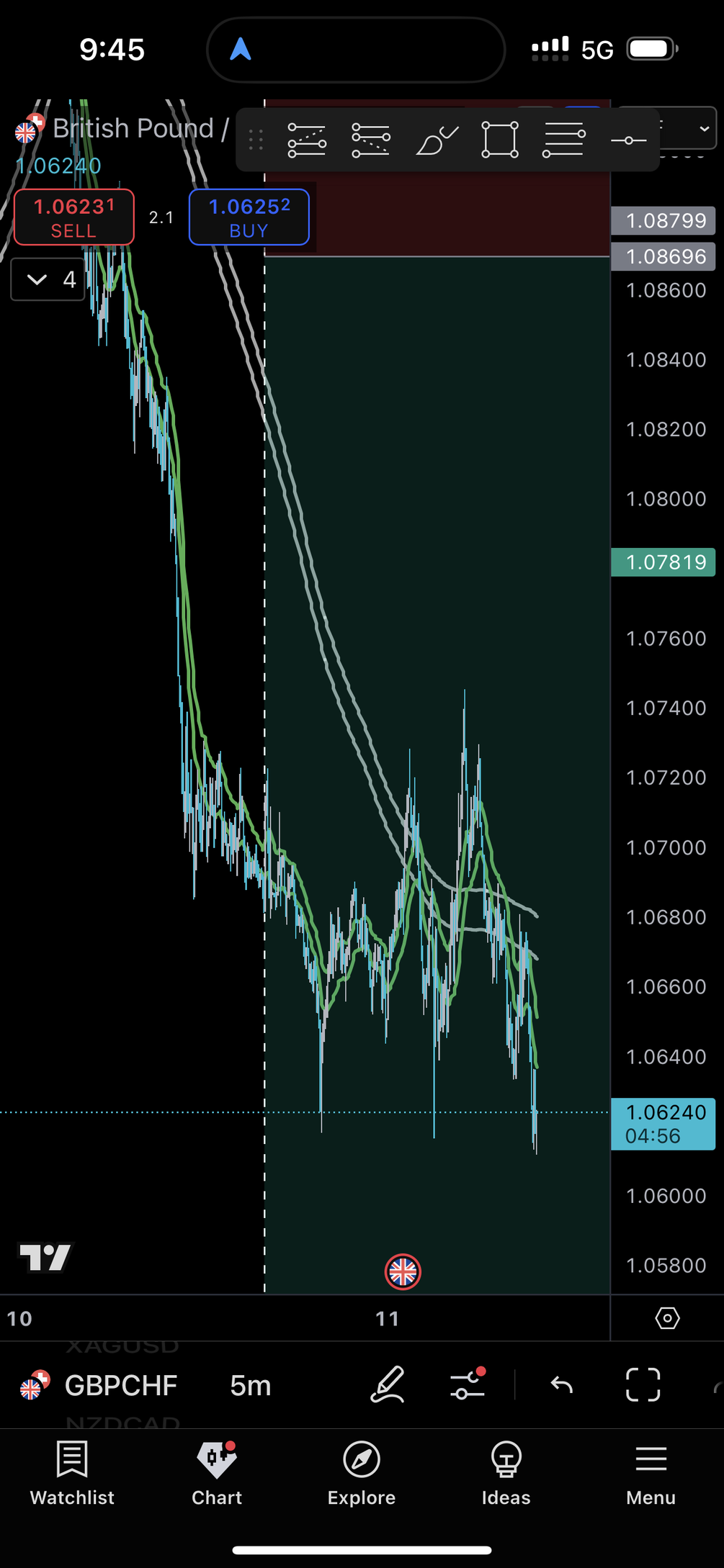Select the brush drawing tool

pos(437,140)
